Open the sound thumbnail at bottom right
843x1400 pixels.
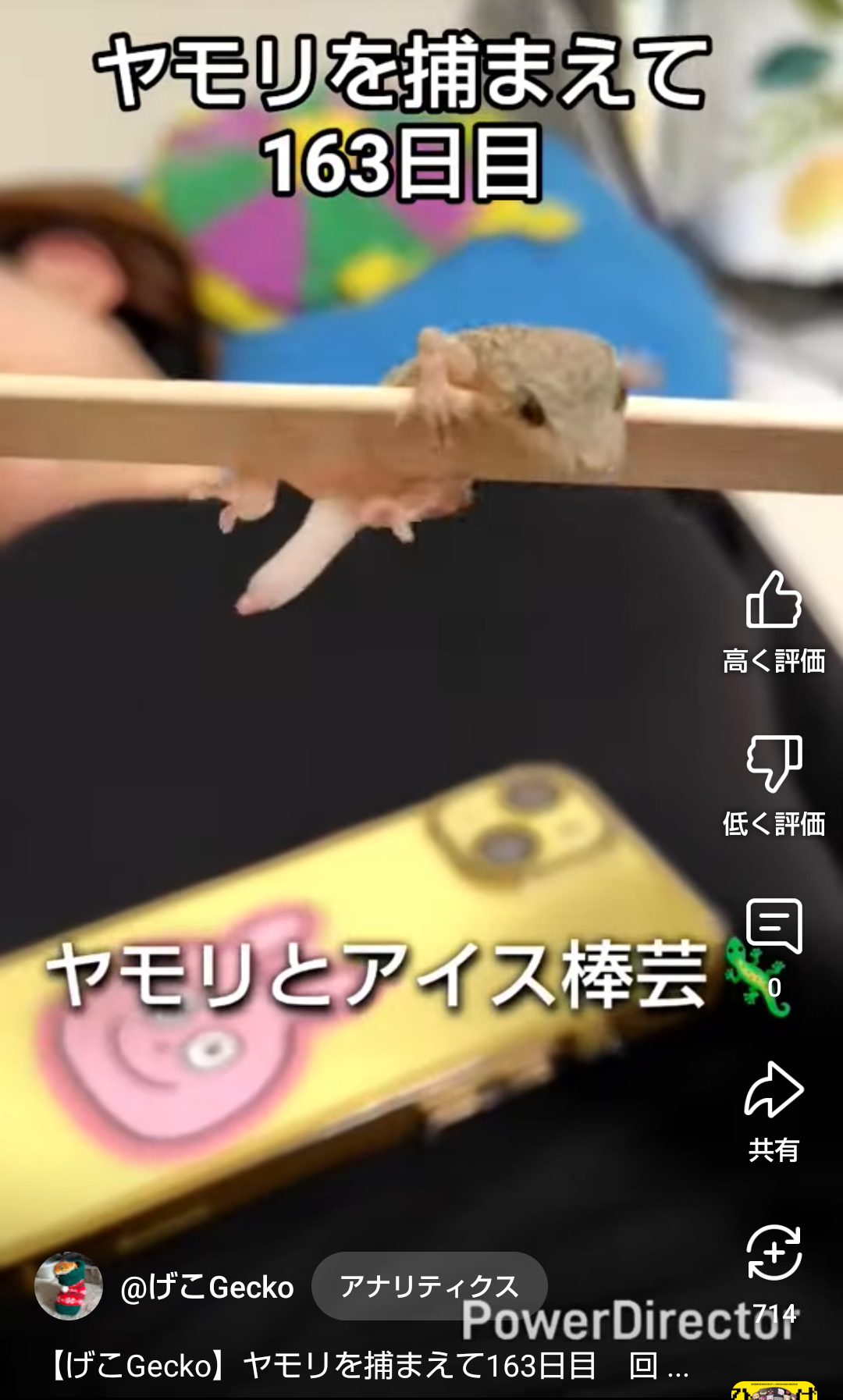tap(774, 1391)
